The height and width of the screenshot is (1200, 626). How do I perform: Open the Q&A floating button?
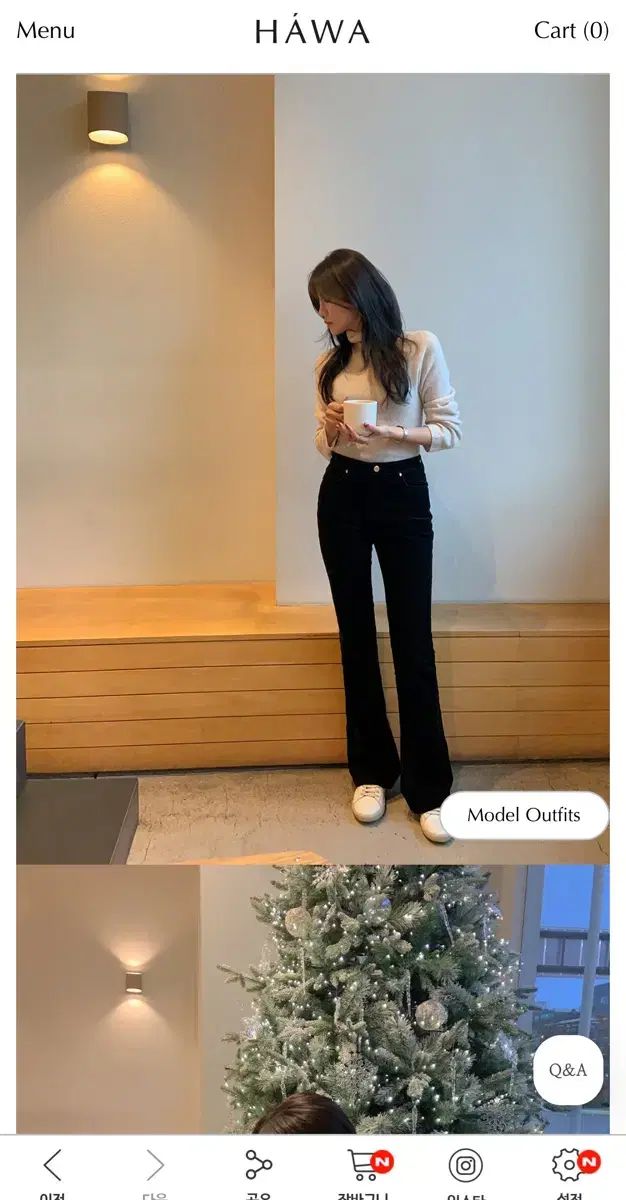(x=568, y=1070)
